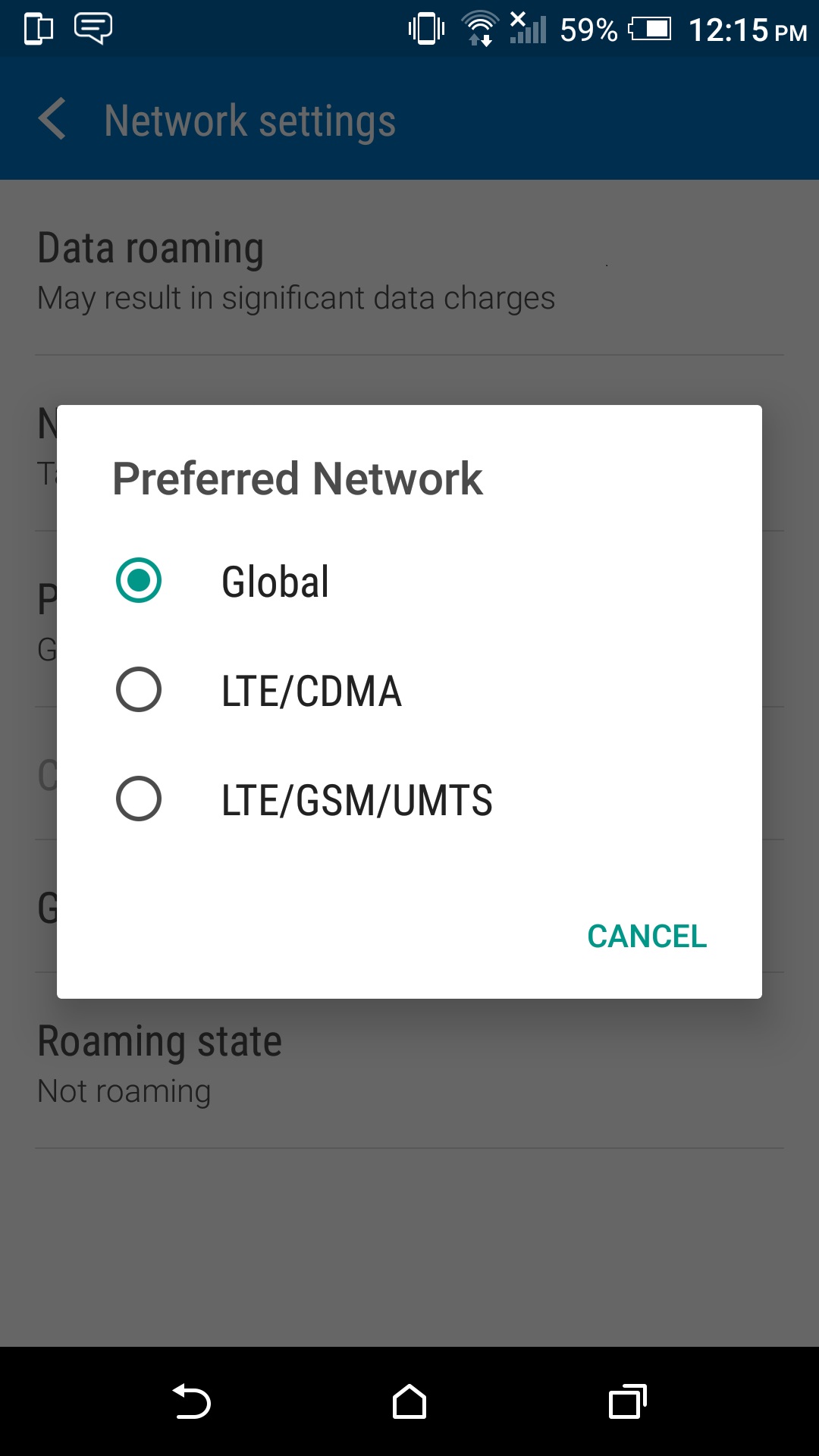Open the recent apps view
The height and width of the screenshot is (1456, 819).
(627, 1401)
